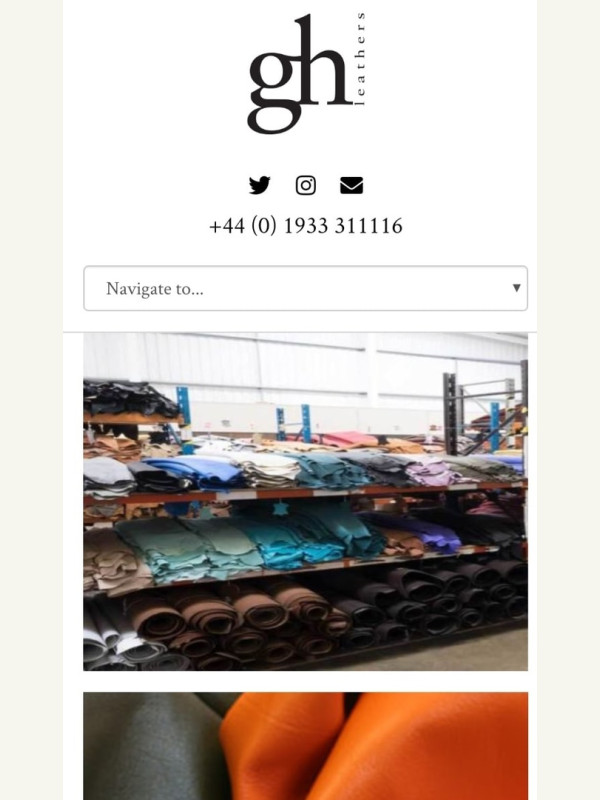600x800 pixels.
Task: Open the Twitter profile icon
Action: tap(260, 185)
